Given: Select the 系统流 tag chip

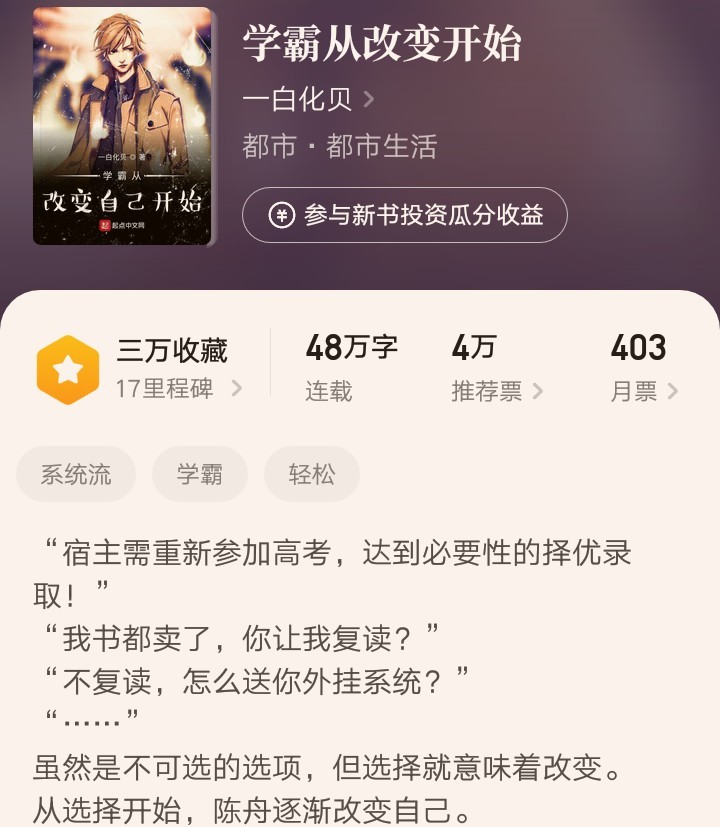Looking at the screenshot, I should tap(76, 474).
